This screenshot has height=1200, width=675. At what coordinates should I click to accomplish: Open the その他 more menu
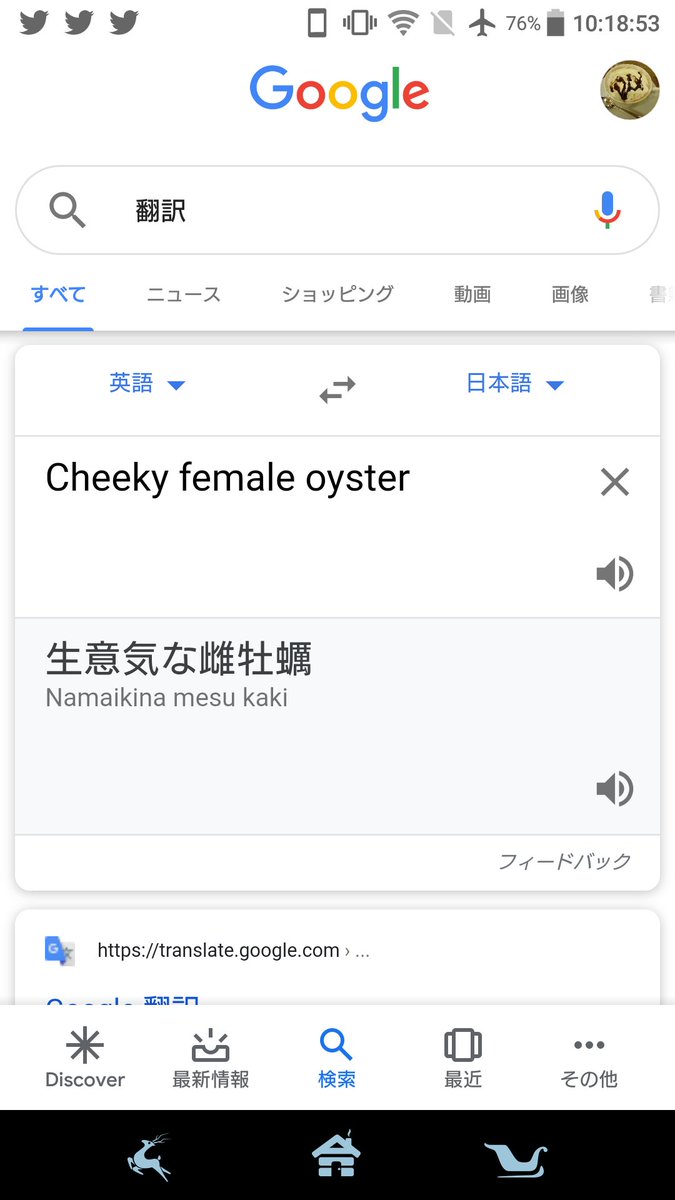click(x=589, y=1058)
